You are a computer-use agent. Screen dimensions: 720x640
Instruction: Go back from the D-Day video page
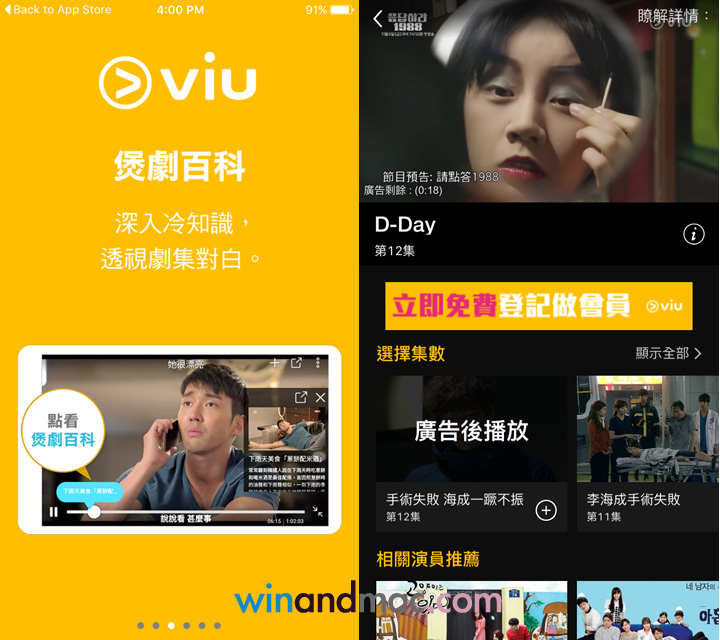click(x=378, y=19)
